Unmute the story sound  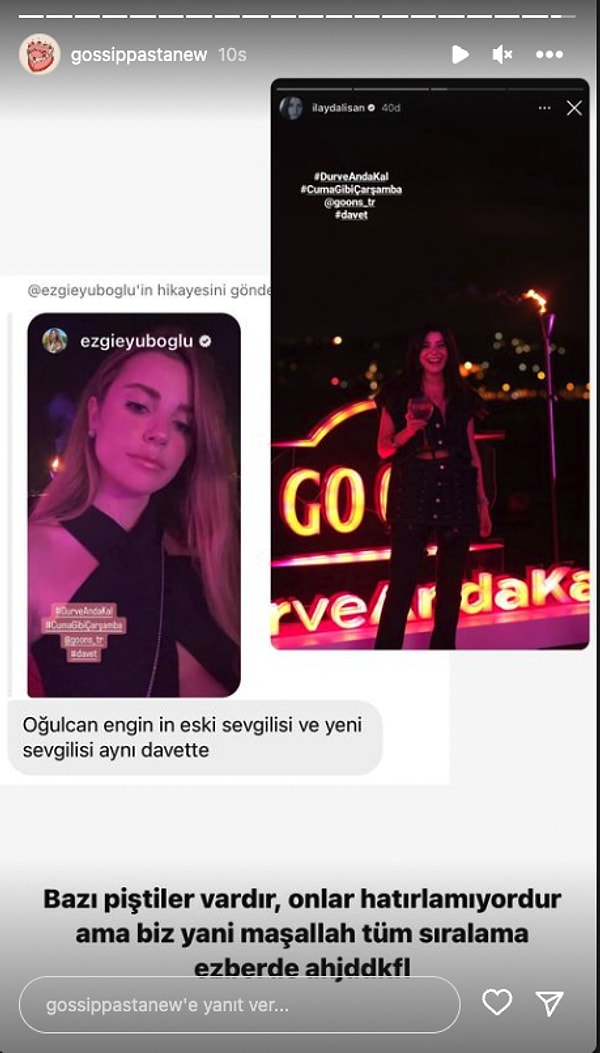[x=503, y=54]
